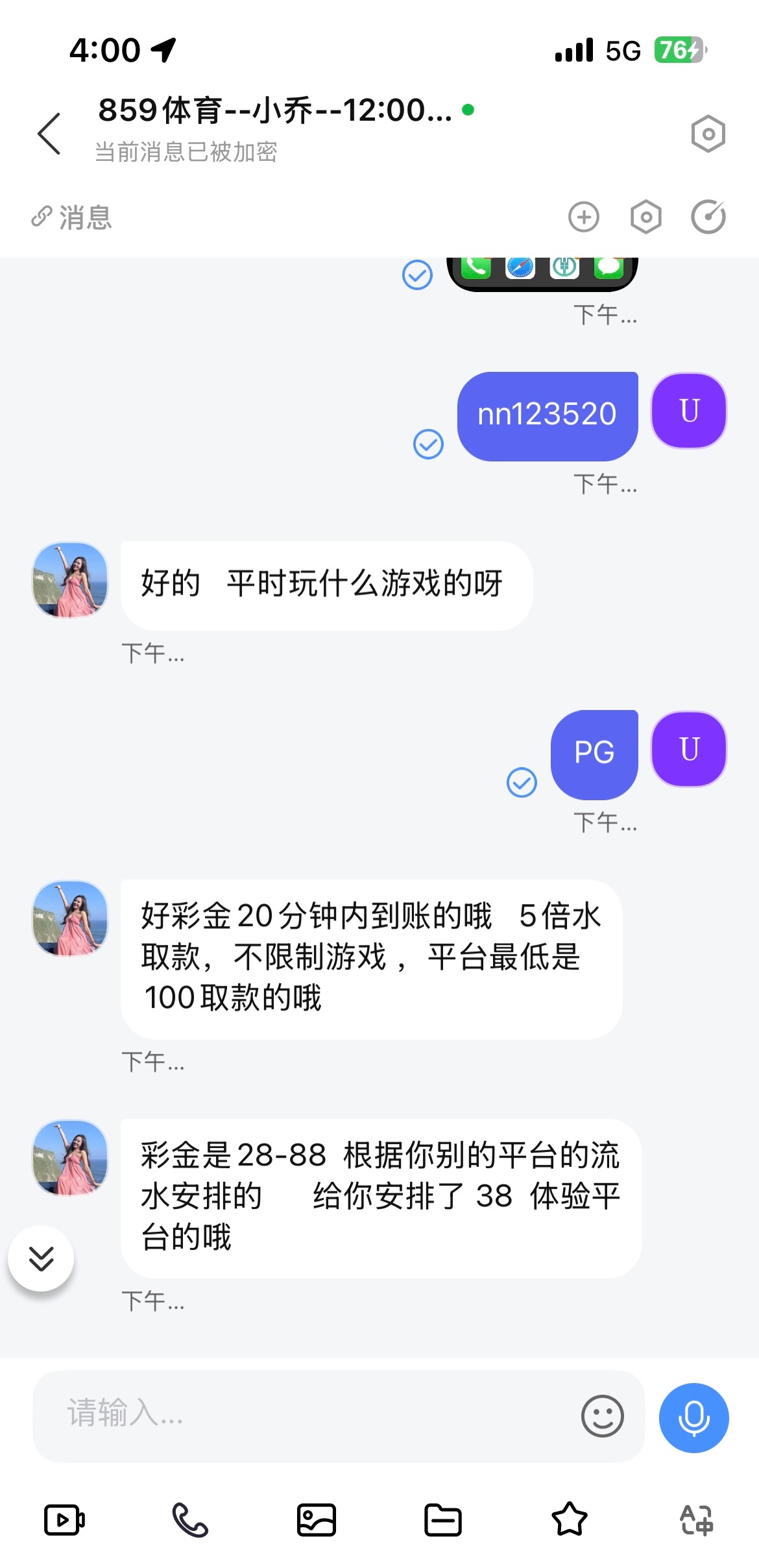Tap the plus circle icon
759x1568 pixels.
point(584,217)
